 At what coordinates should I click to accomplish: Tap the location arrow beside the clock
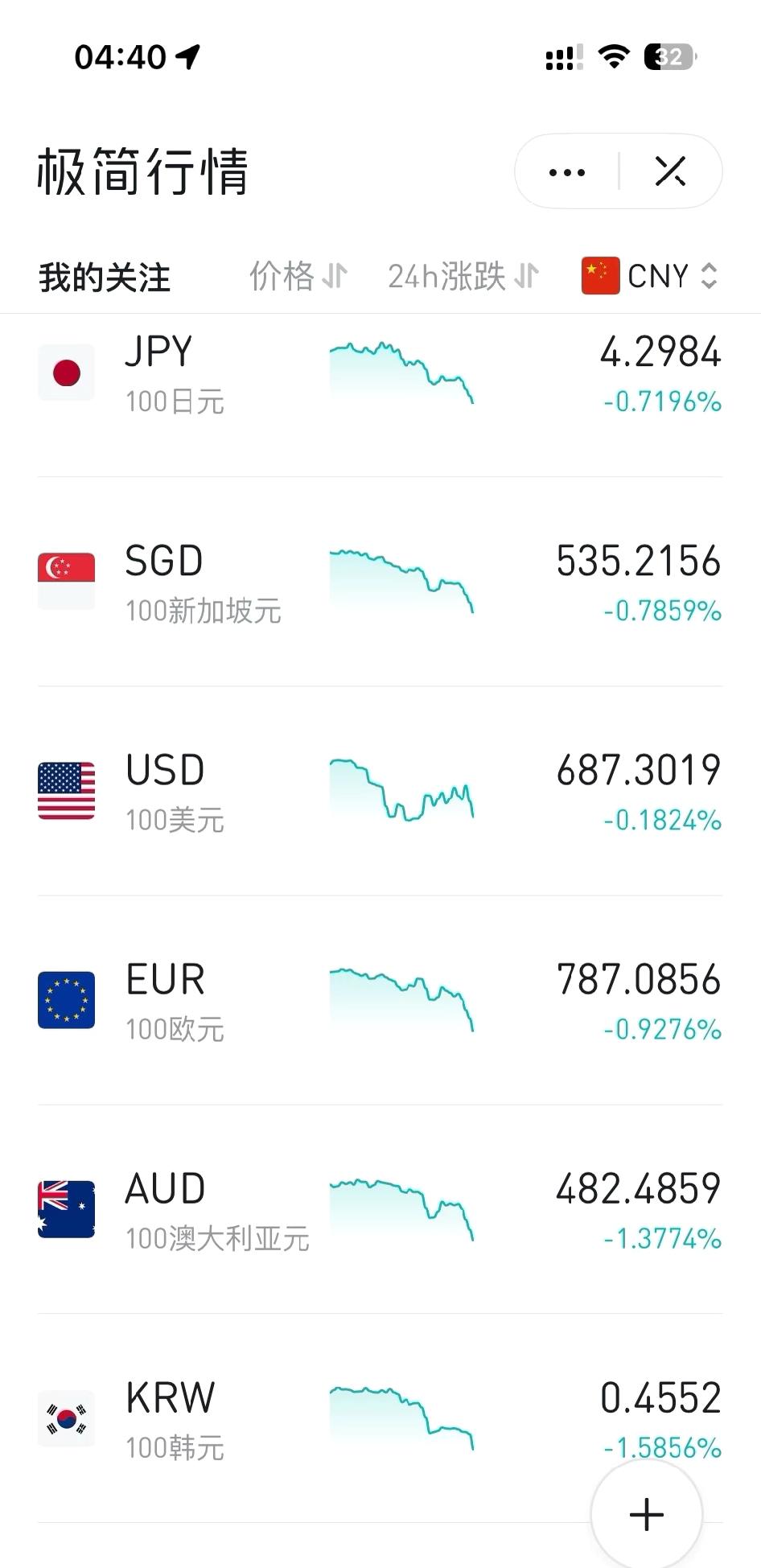185,56
